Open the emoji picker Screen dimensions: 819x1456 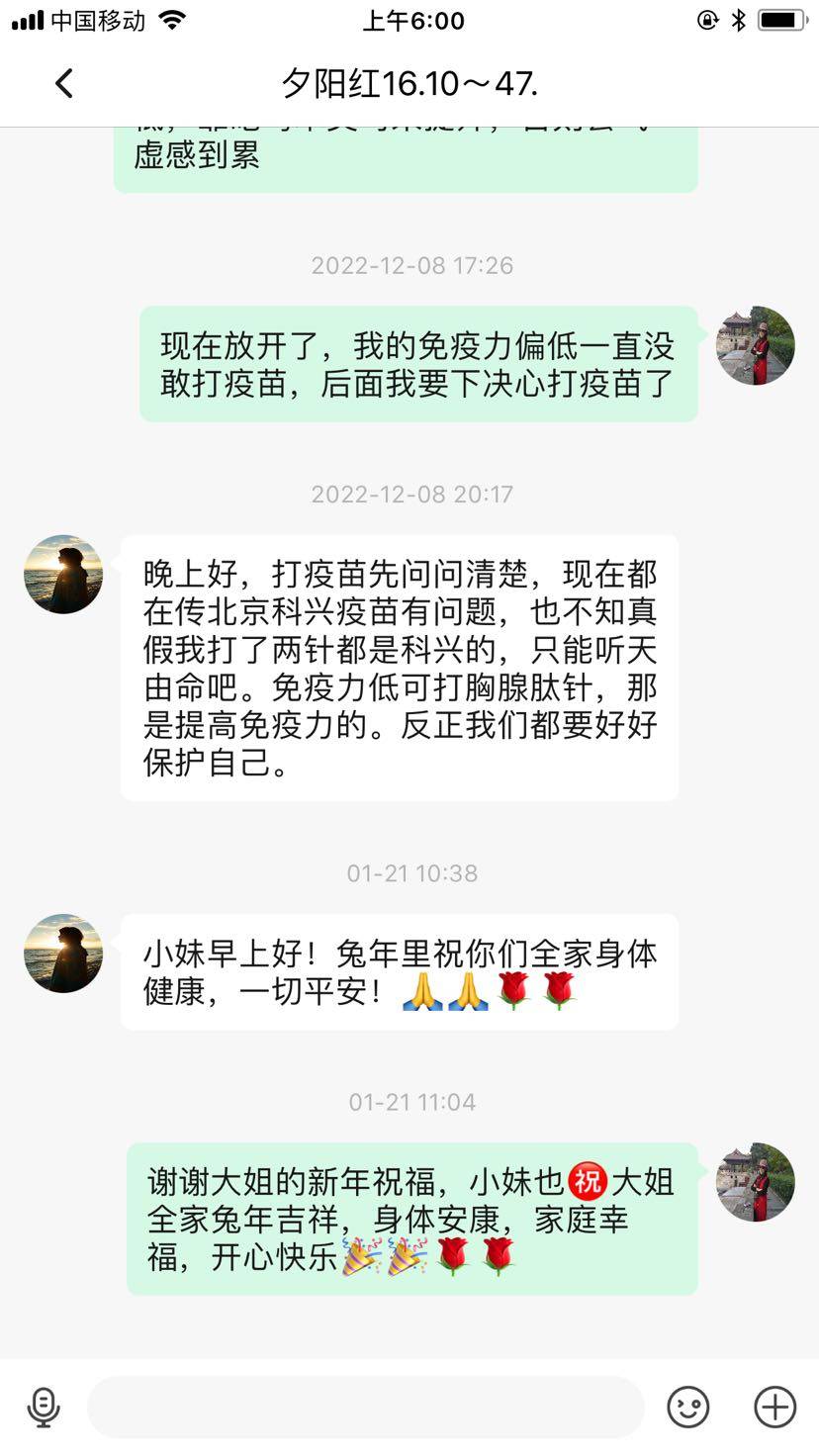click(687, 1407)
